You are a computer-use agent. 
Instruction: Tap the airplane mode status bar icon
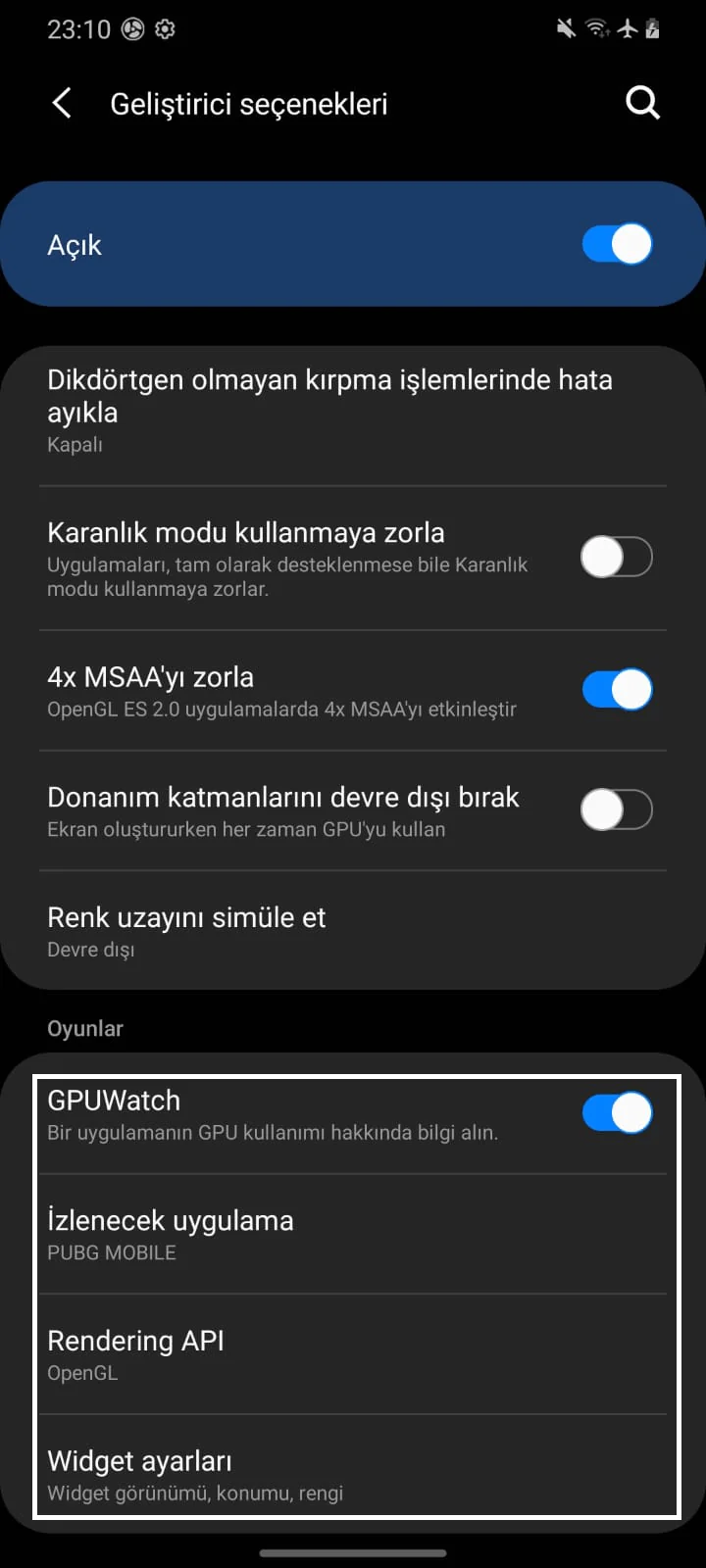pyautogui.click(x=628, y=29)
